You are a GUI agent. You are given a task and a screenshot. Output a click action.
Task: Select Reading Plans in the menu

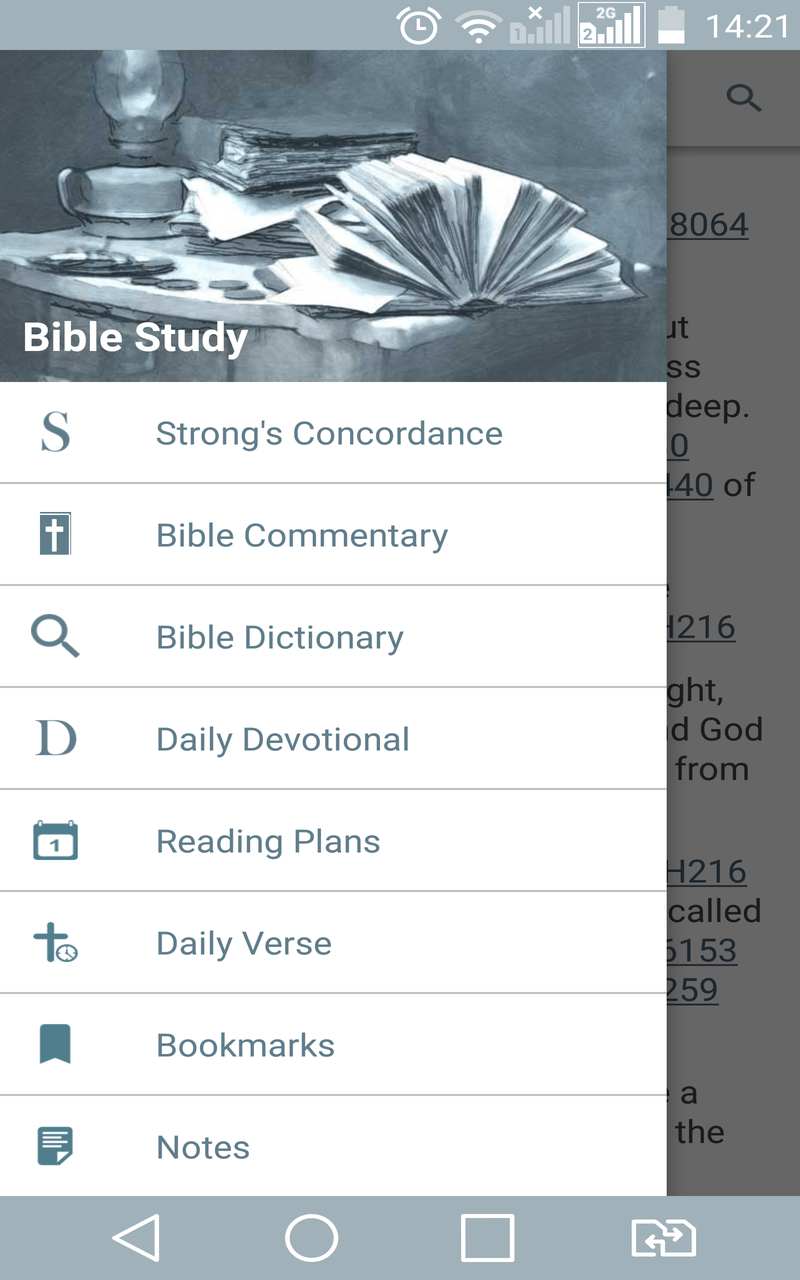[x=267, y=841]
